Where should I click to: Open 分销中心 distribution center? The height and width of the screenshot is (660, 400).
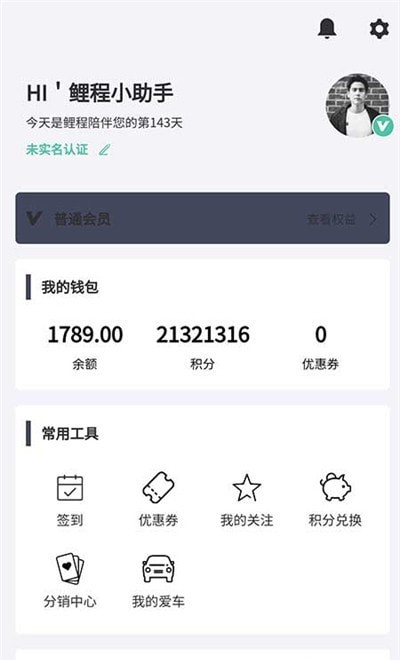70,581
